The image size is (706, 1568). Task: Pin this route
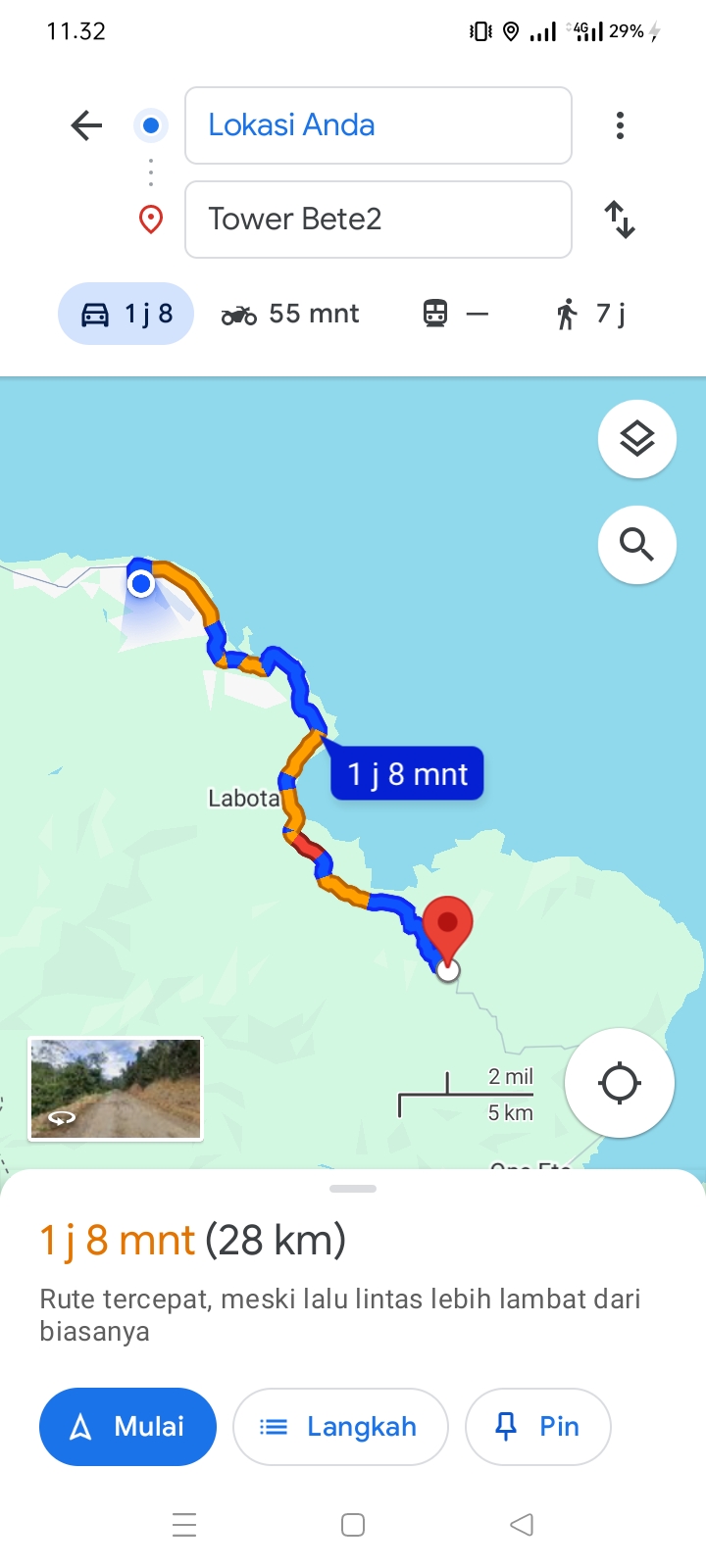[x=538, y=1427]
